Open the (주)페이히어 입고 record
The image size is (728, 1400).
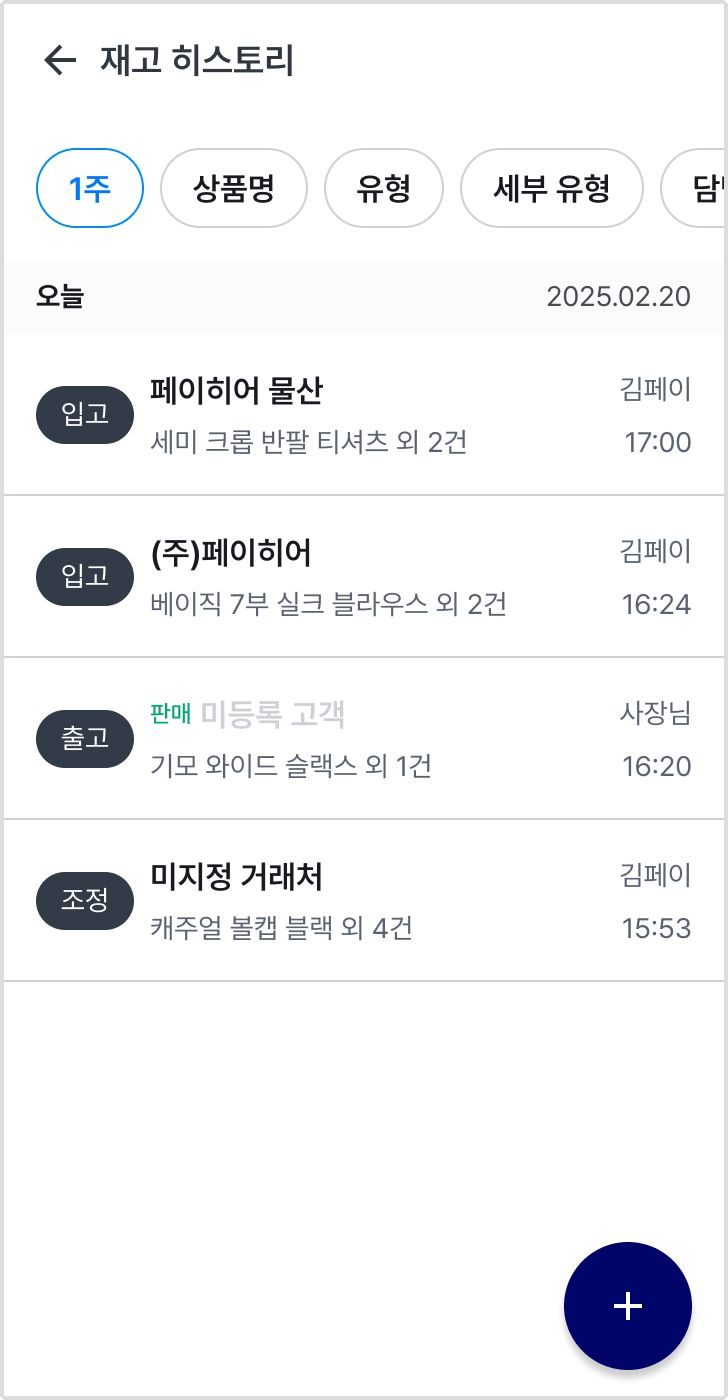(364, 577)
